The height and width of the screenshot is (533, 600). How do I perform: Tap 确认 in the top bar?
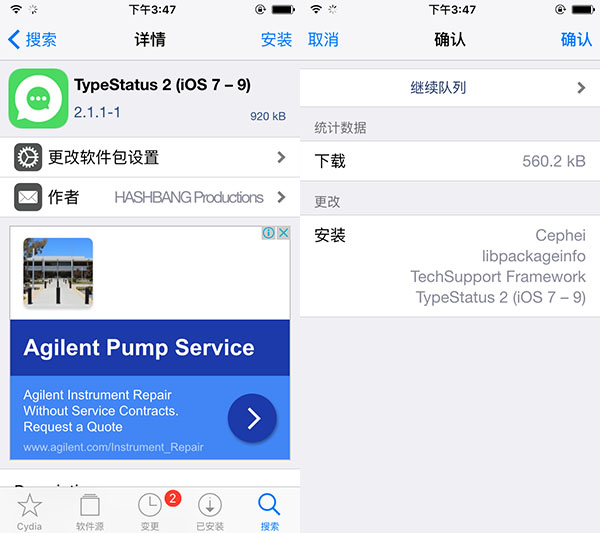[x=576, y=40]
